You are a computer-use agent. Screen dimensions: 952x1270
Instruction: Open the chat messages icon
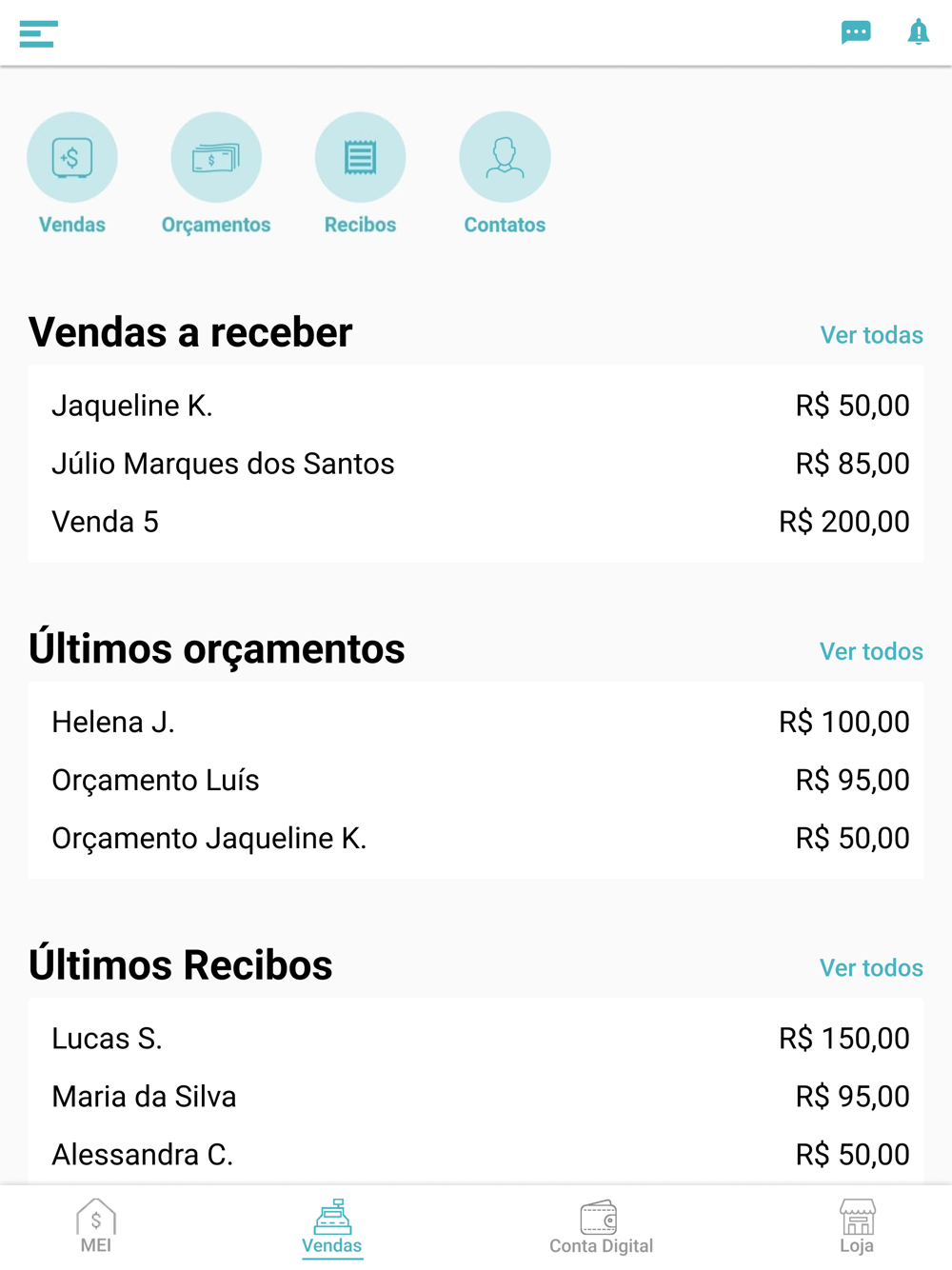[x=856, y=32]
